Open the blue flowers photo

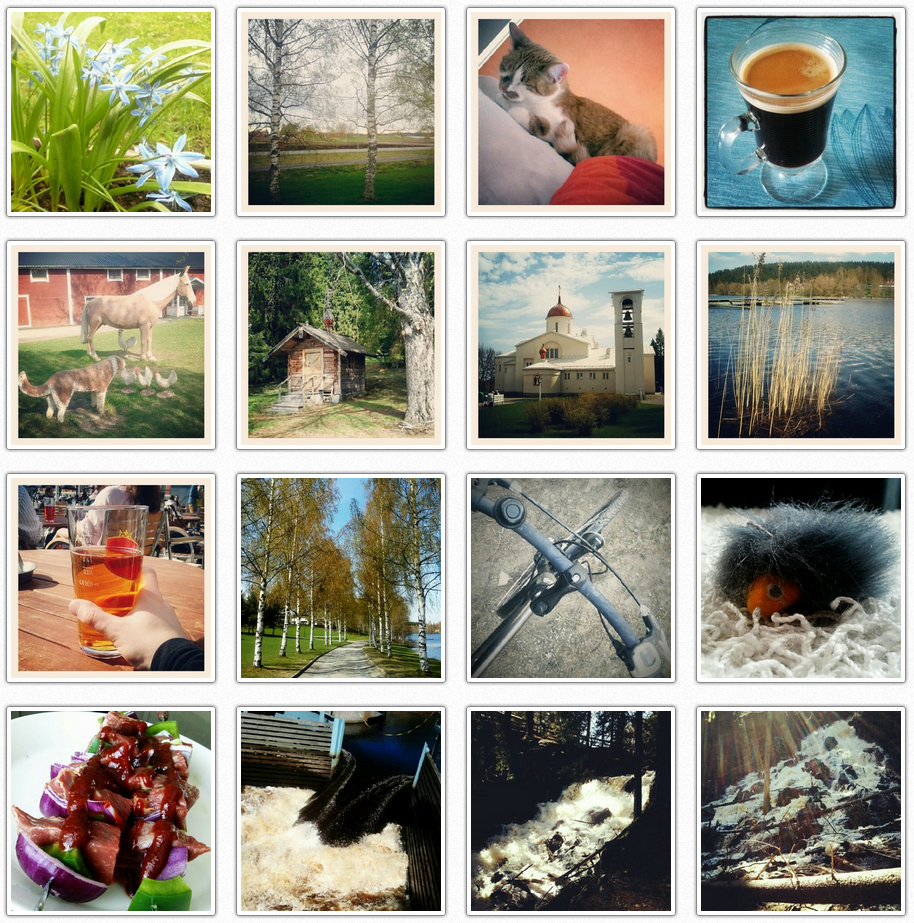tap(111, 112)
